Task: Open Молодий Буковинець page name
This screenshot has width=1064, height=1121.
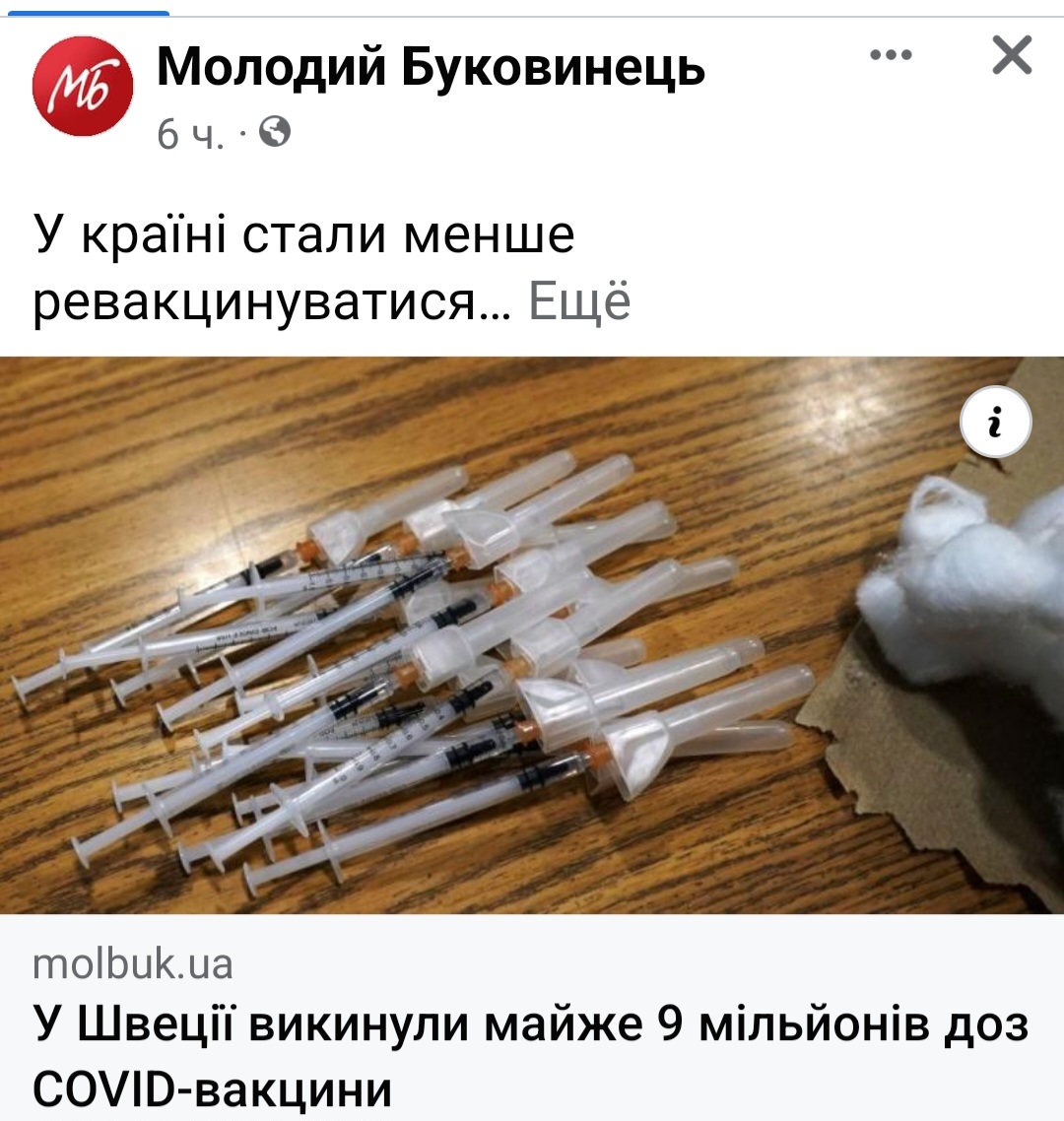Action: click(x=431, y=67)
